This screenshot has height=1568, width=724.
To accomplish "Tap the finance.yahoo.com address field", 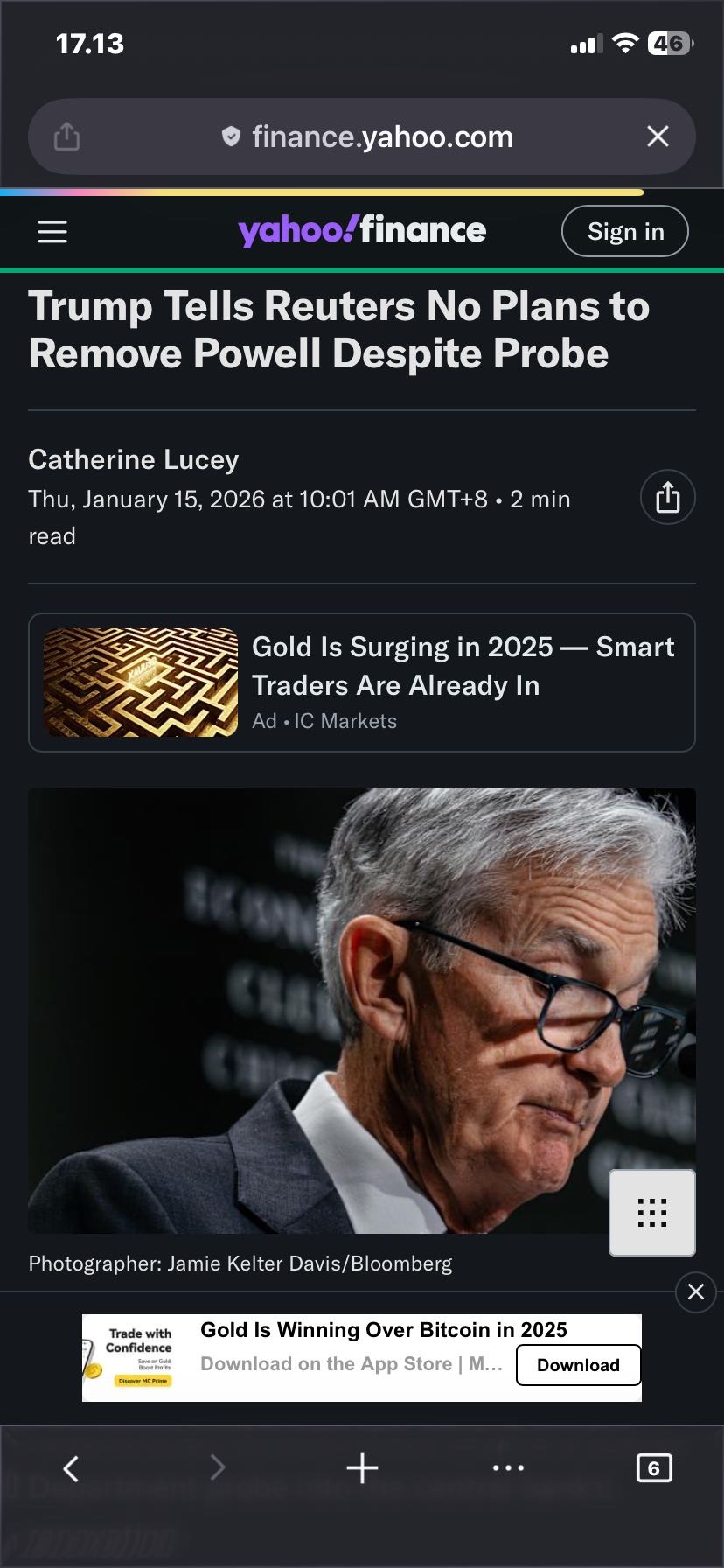I will (x=367, y=136).
